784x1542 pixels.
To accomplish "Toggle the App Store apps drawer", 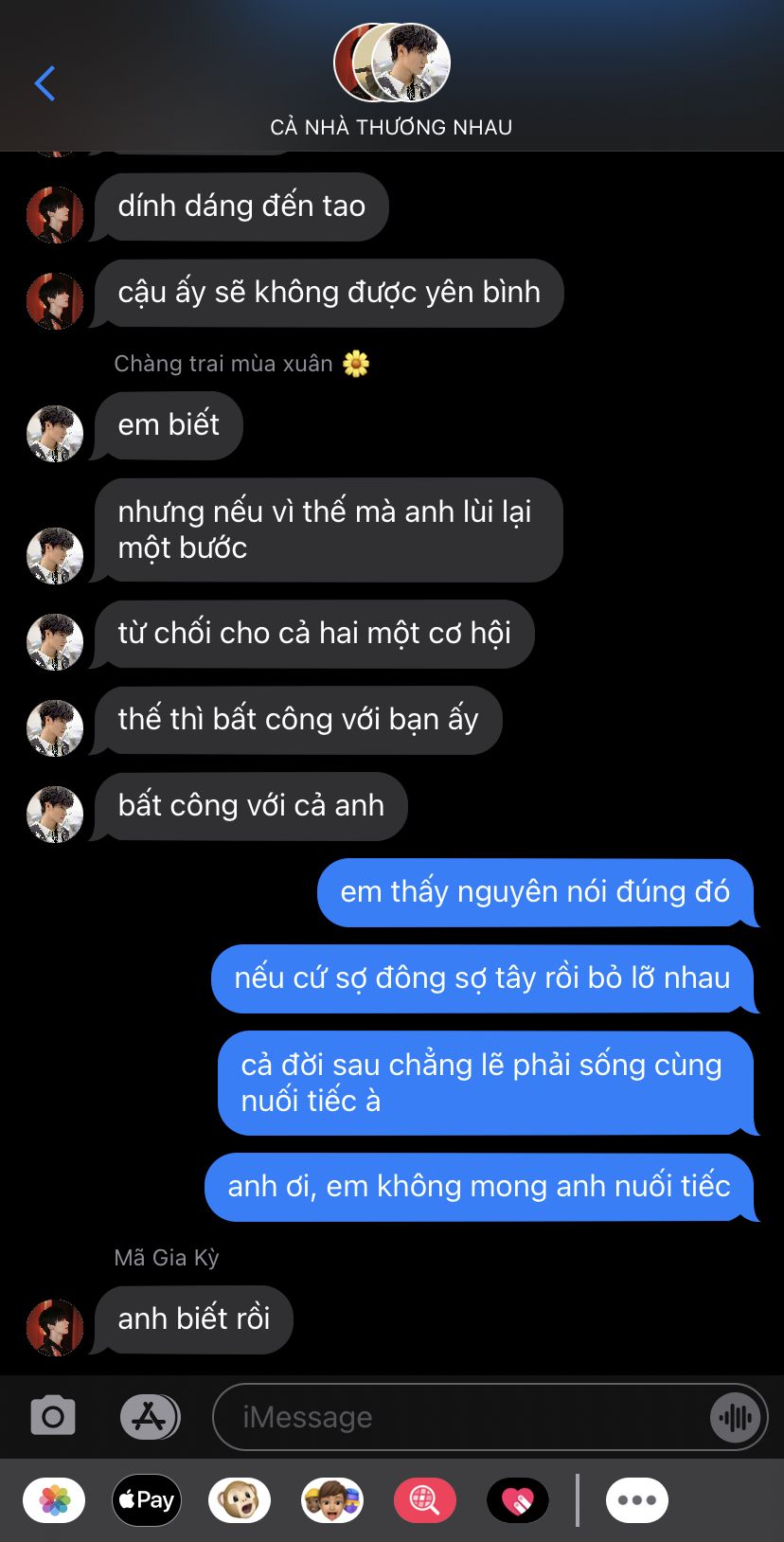I will pos(150,1417).
